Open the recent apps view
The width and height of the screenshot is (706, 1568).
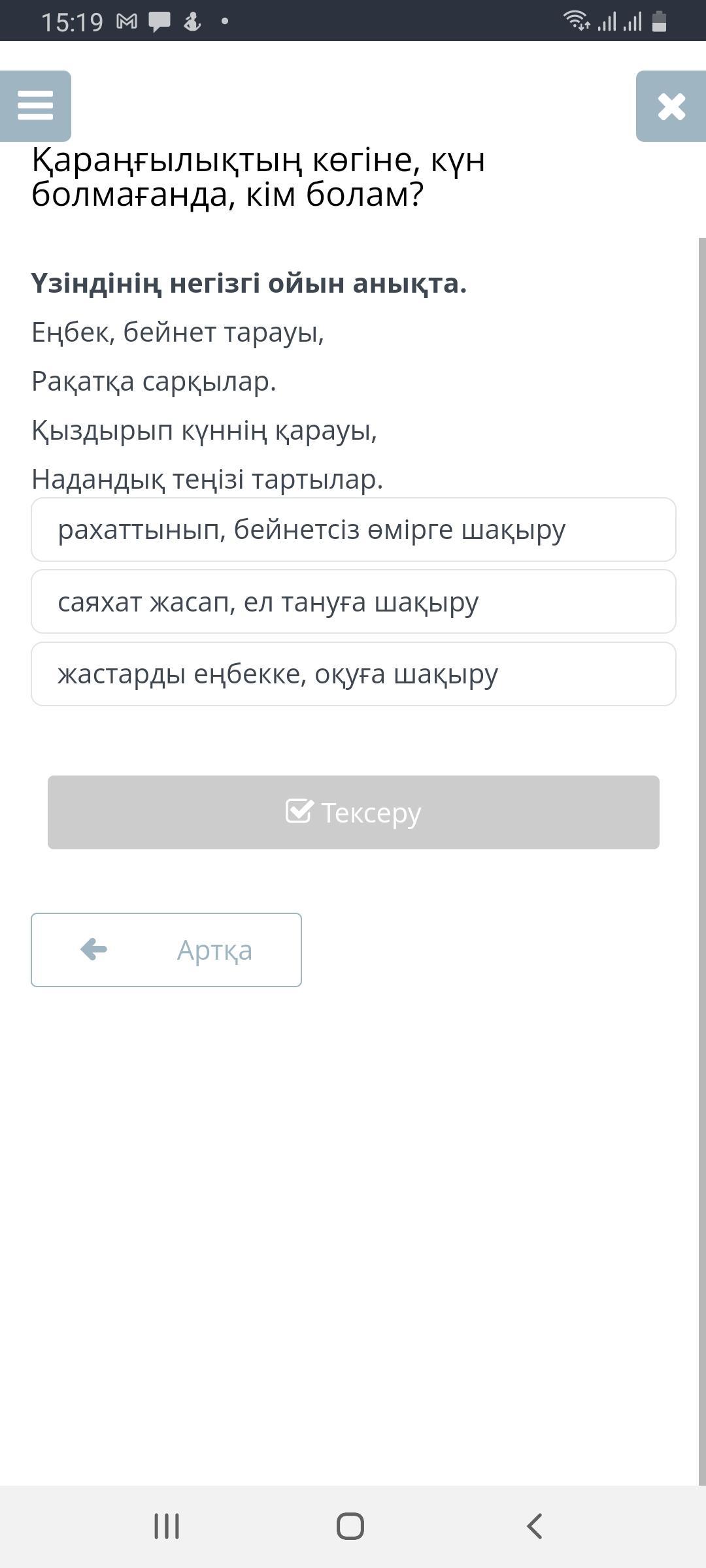167,1527
